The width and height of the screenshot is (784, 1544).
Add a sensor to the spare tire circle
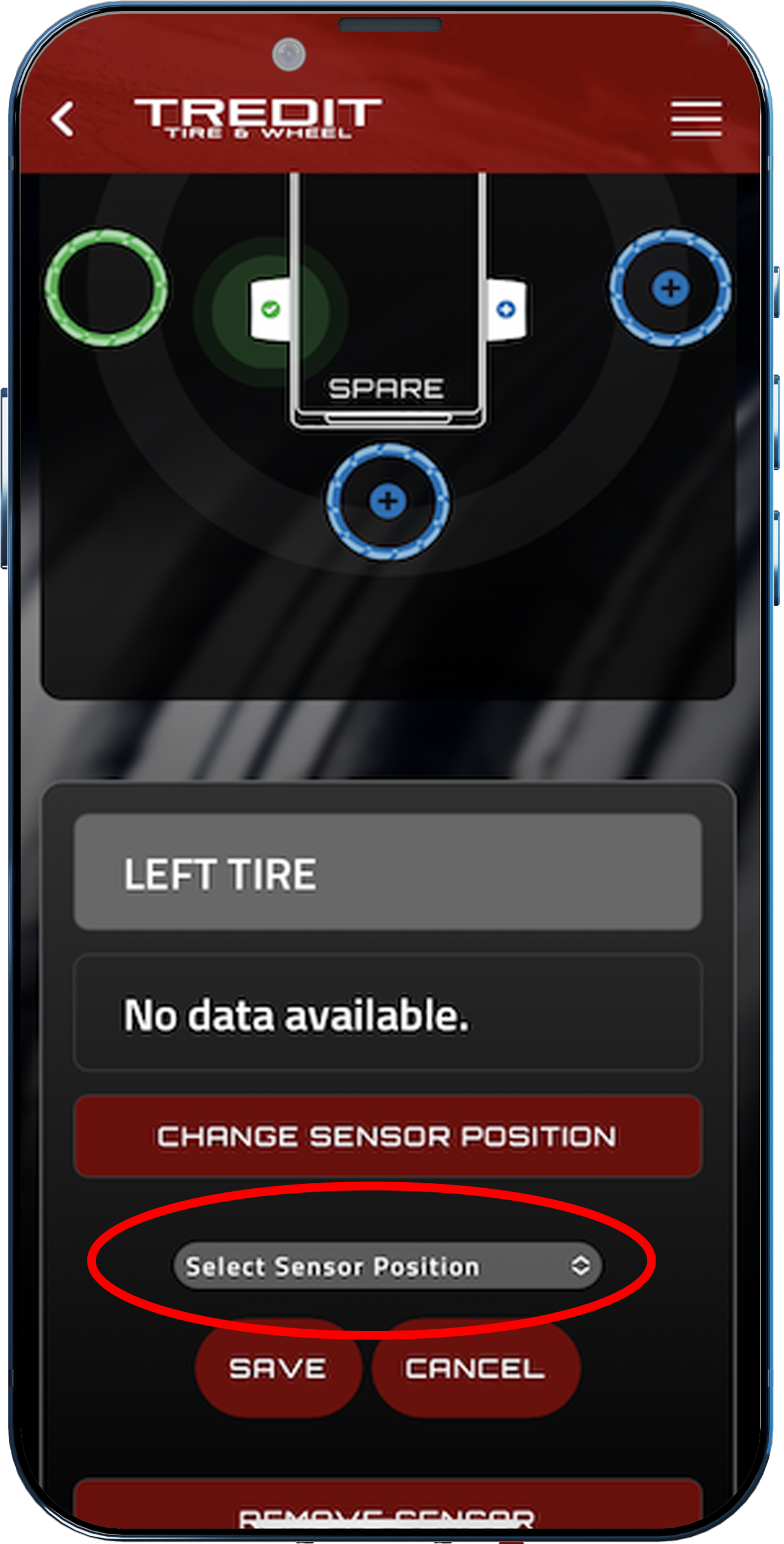[388, 501]
